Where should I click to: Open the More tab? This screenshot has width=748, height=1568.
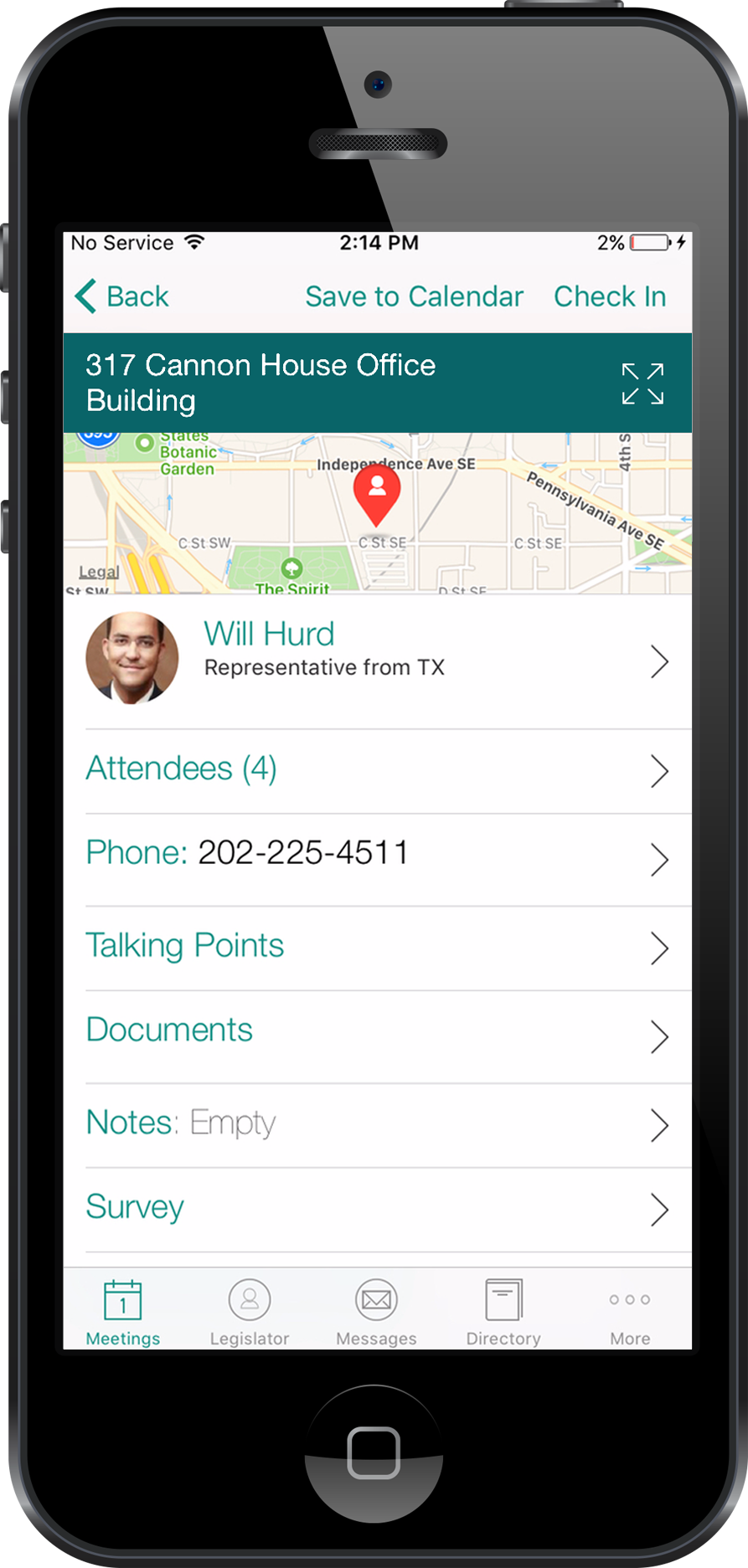630,1312
